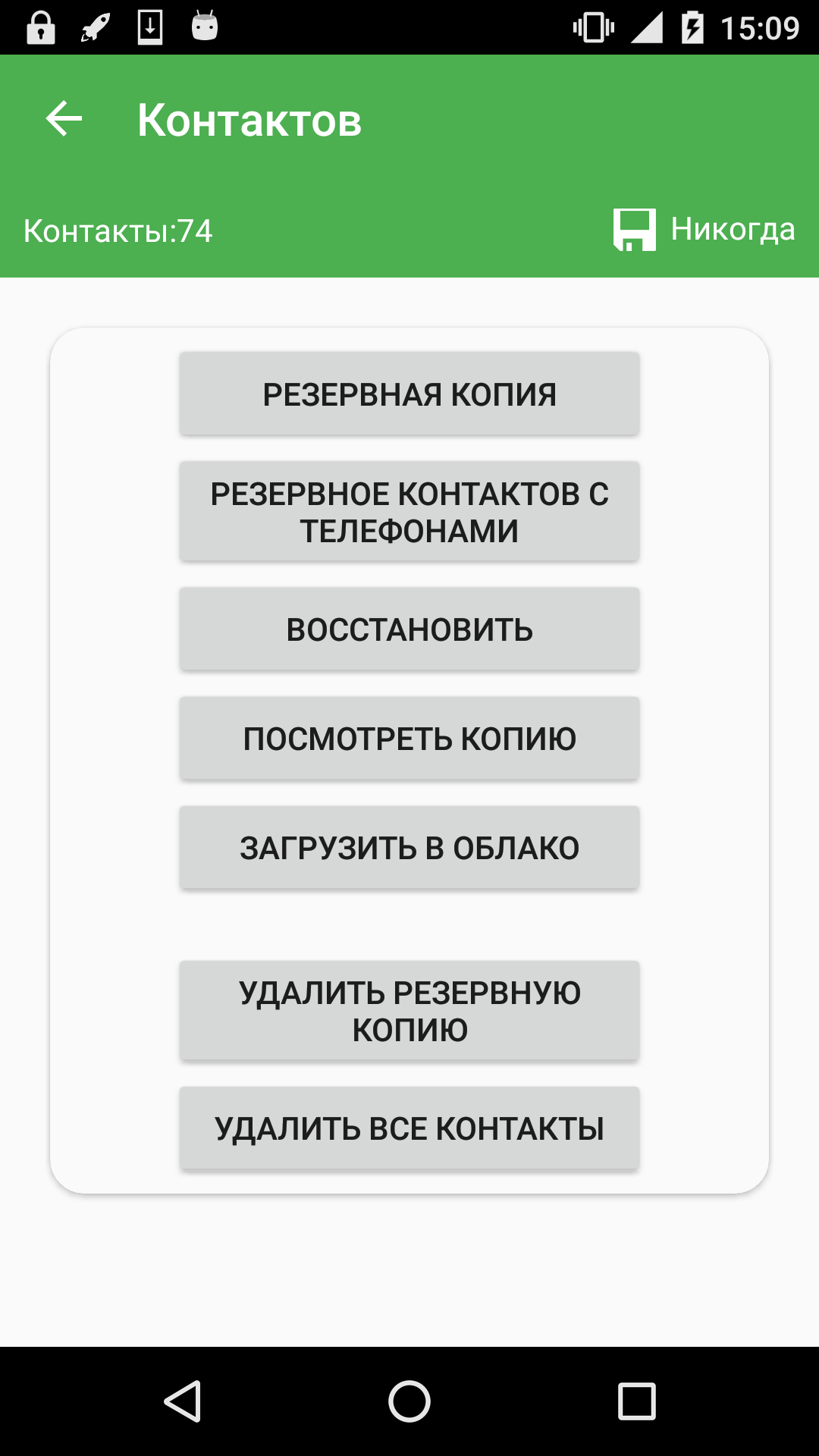
Task: Go back using the toolbar arrow
Action: click(x=64, y=119)
